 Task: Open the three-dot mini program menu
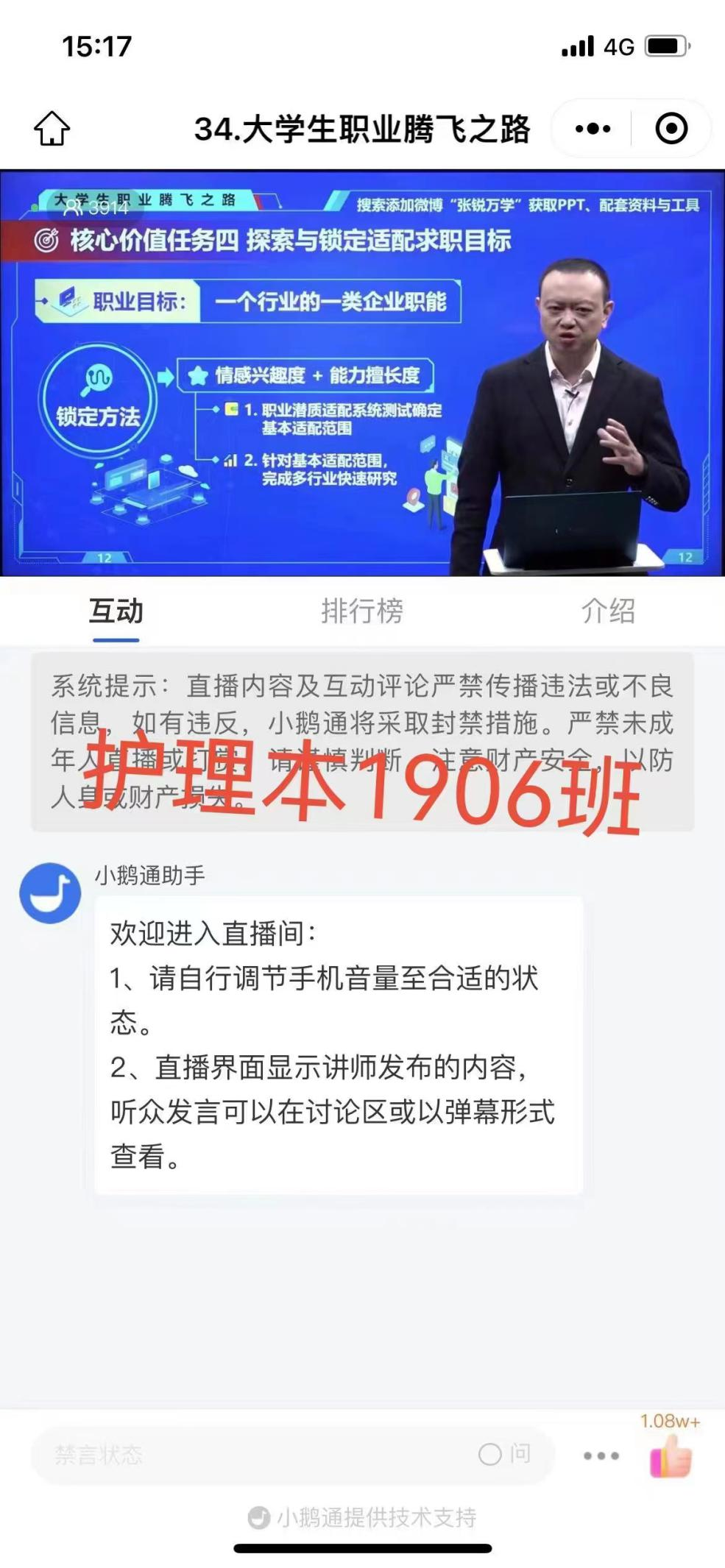[x=593, y=129]
